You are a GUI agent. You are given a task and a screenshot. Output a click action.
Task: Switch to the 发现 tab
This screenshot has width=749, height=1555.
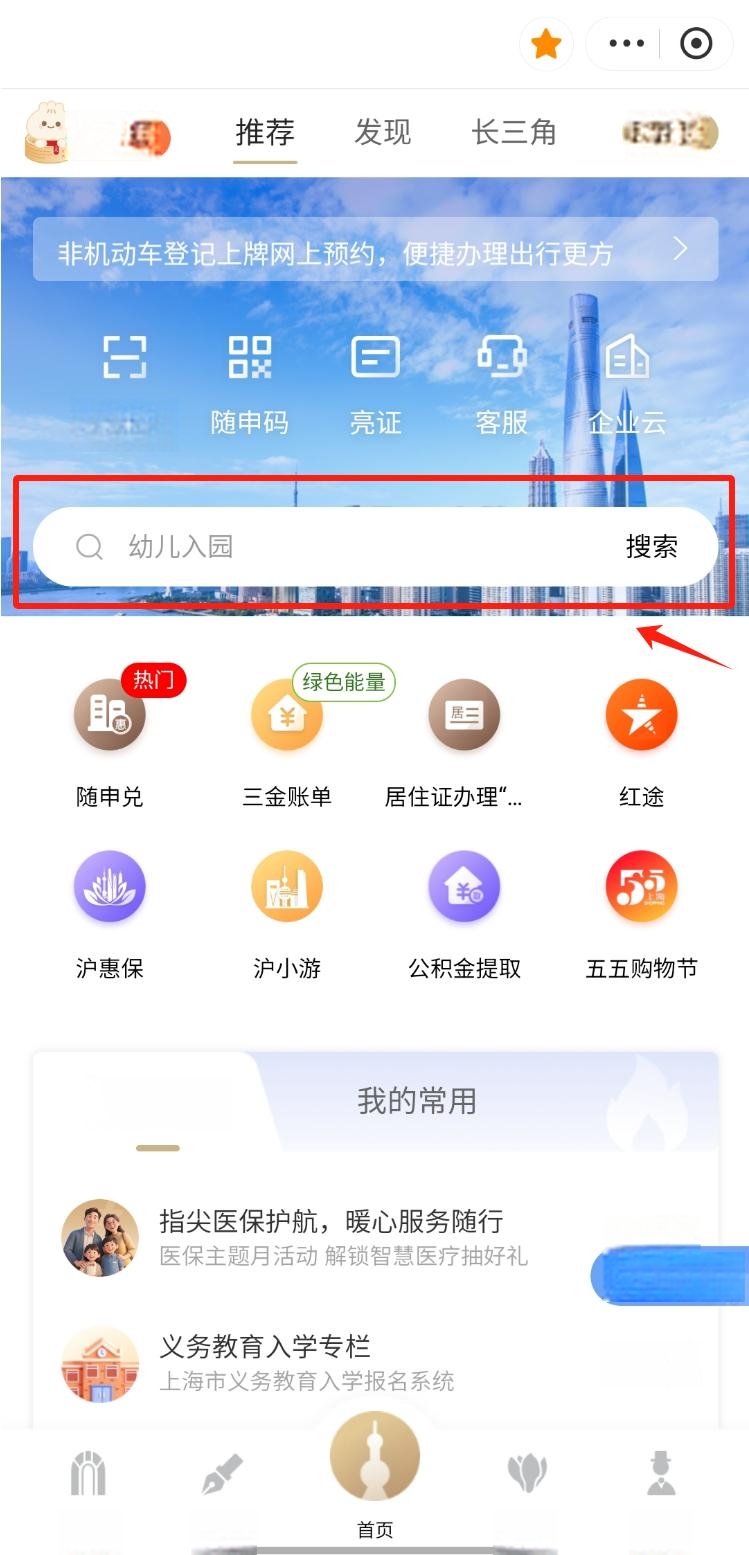pos(382,132)
